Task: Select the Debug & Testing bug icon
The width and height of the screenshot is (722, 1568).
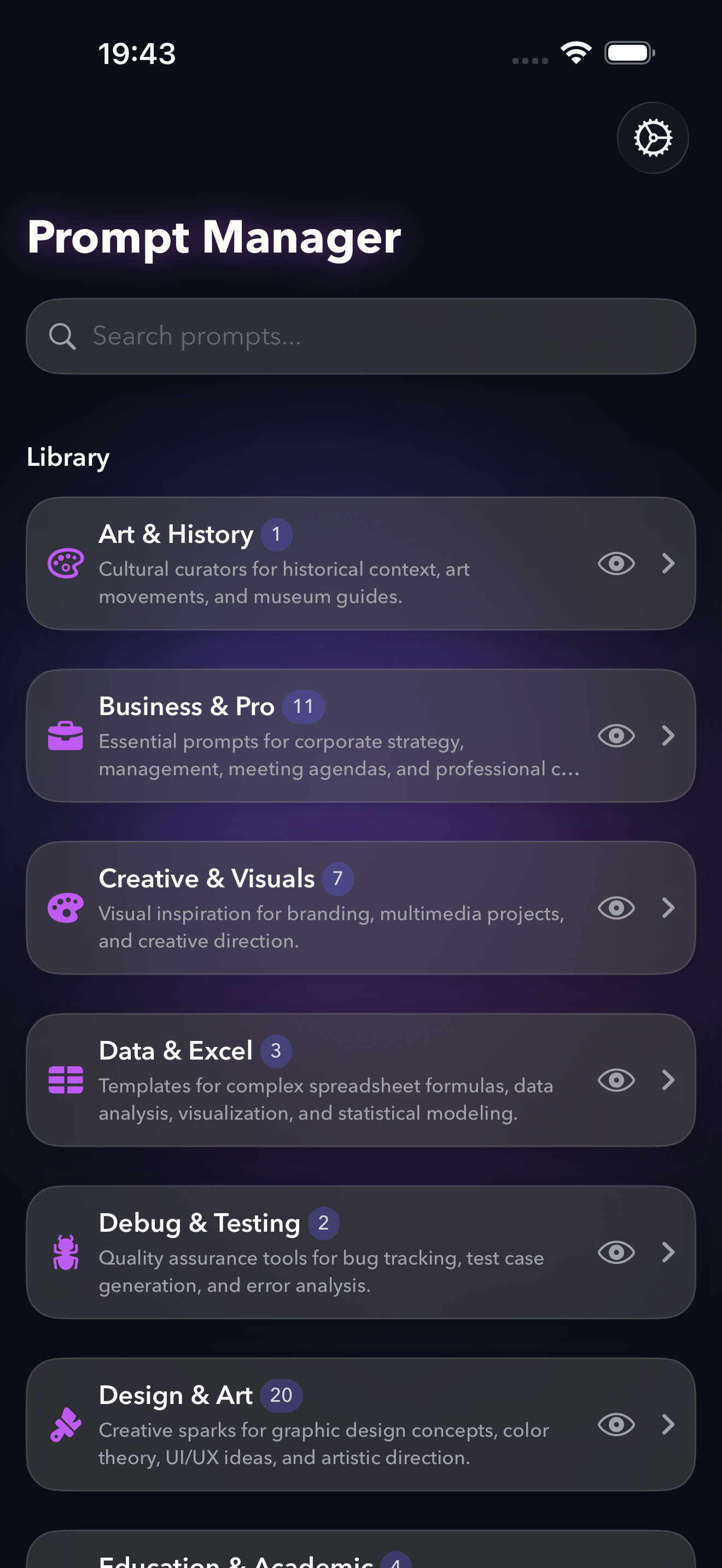Action: tap(65, 1253)
